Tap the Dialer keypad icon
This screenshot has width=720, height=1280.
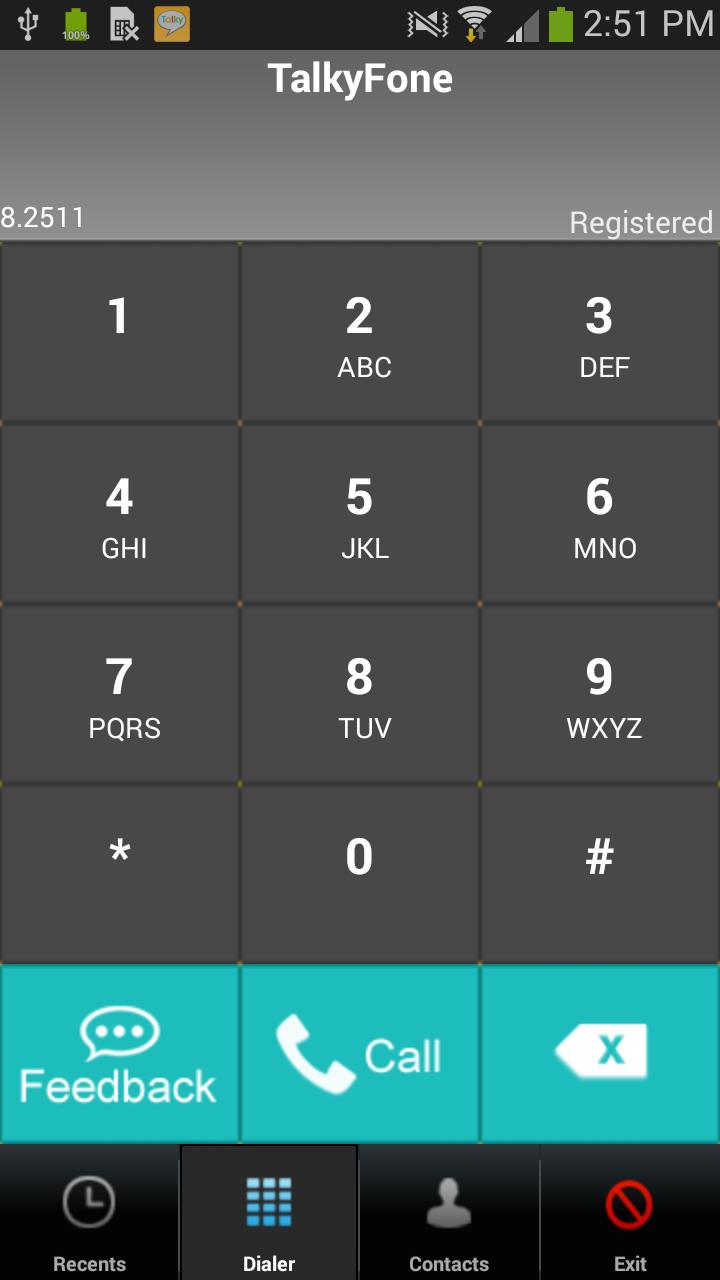coord(268,1203)
